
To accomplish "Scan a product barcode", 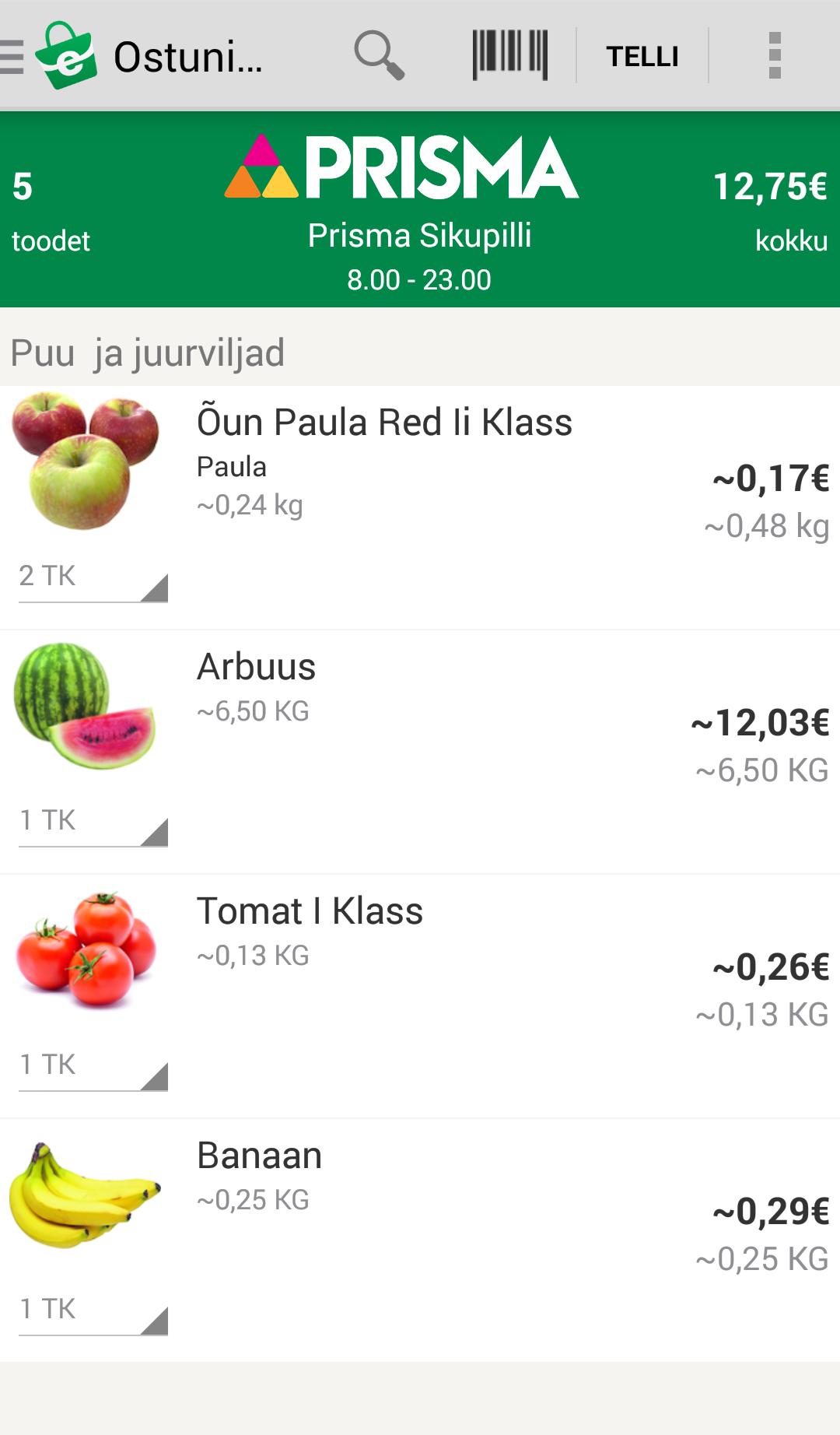I will point(510,56).
